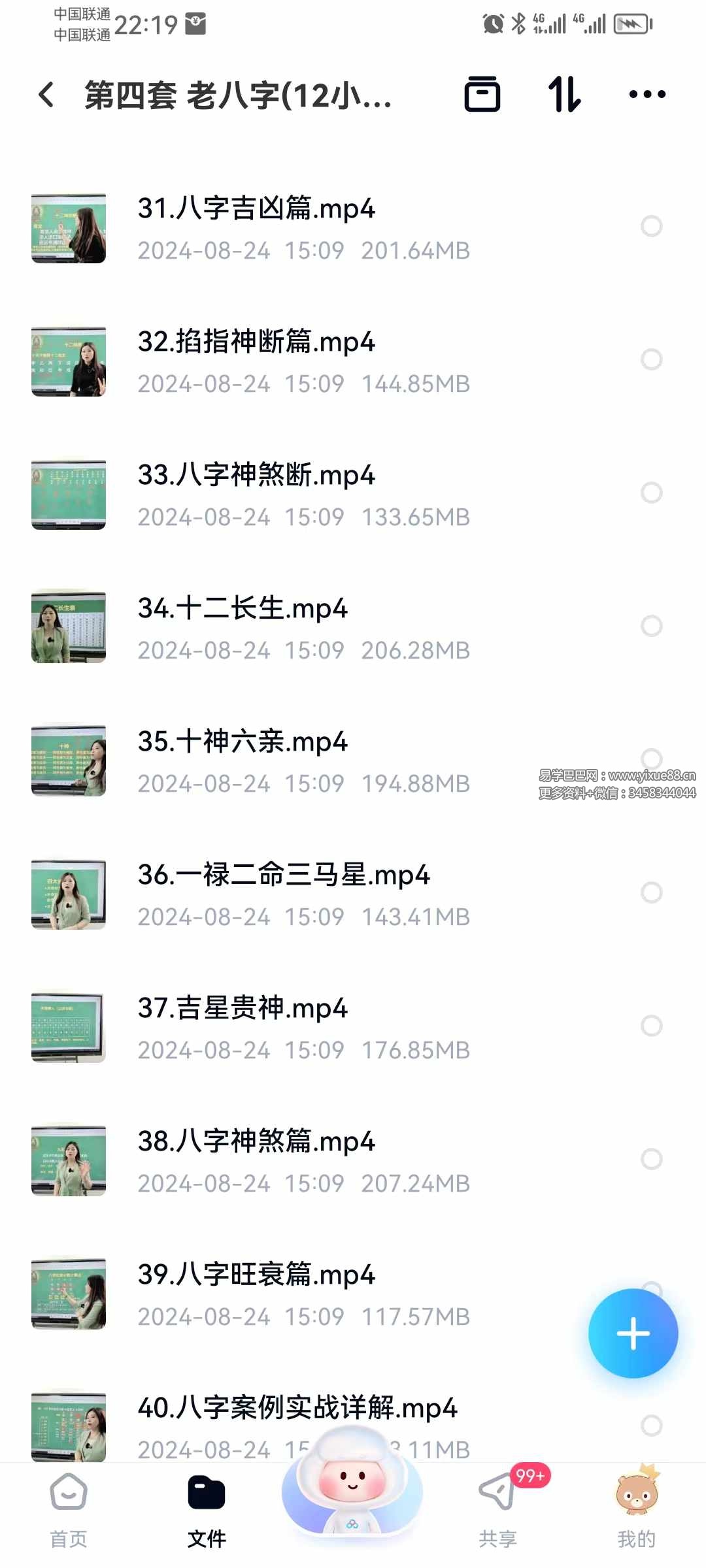706x1568 pixels.
Task: Select the file 36.一禄二命三马星.mp4
Action: click(x=651, y=892)
